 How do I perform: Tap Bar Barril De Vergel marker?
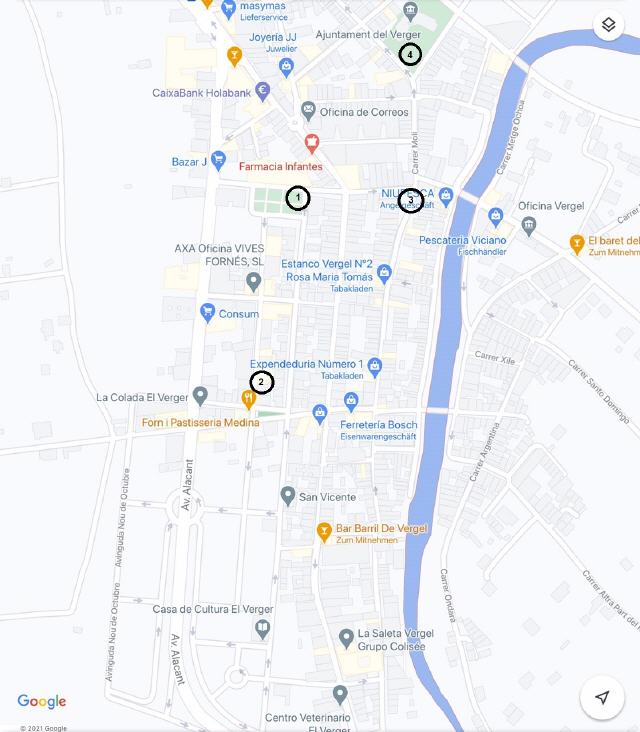tap(324, 531)
